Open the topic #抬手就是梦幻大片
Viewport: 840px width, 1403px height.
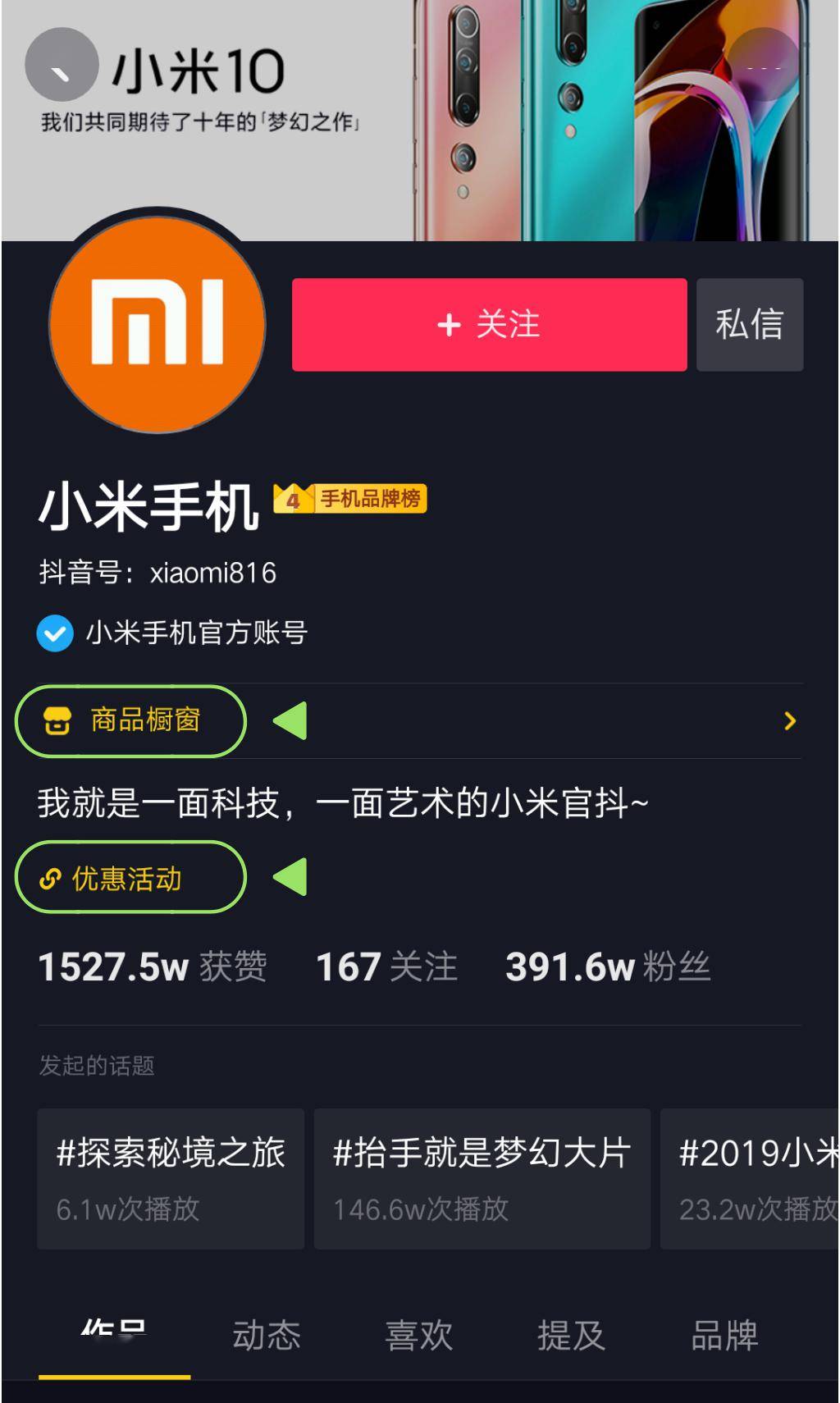point(482,1179)
